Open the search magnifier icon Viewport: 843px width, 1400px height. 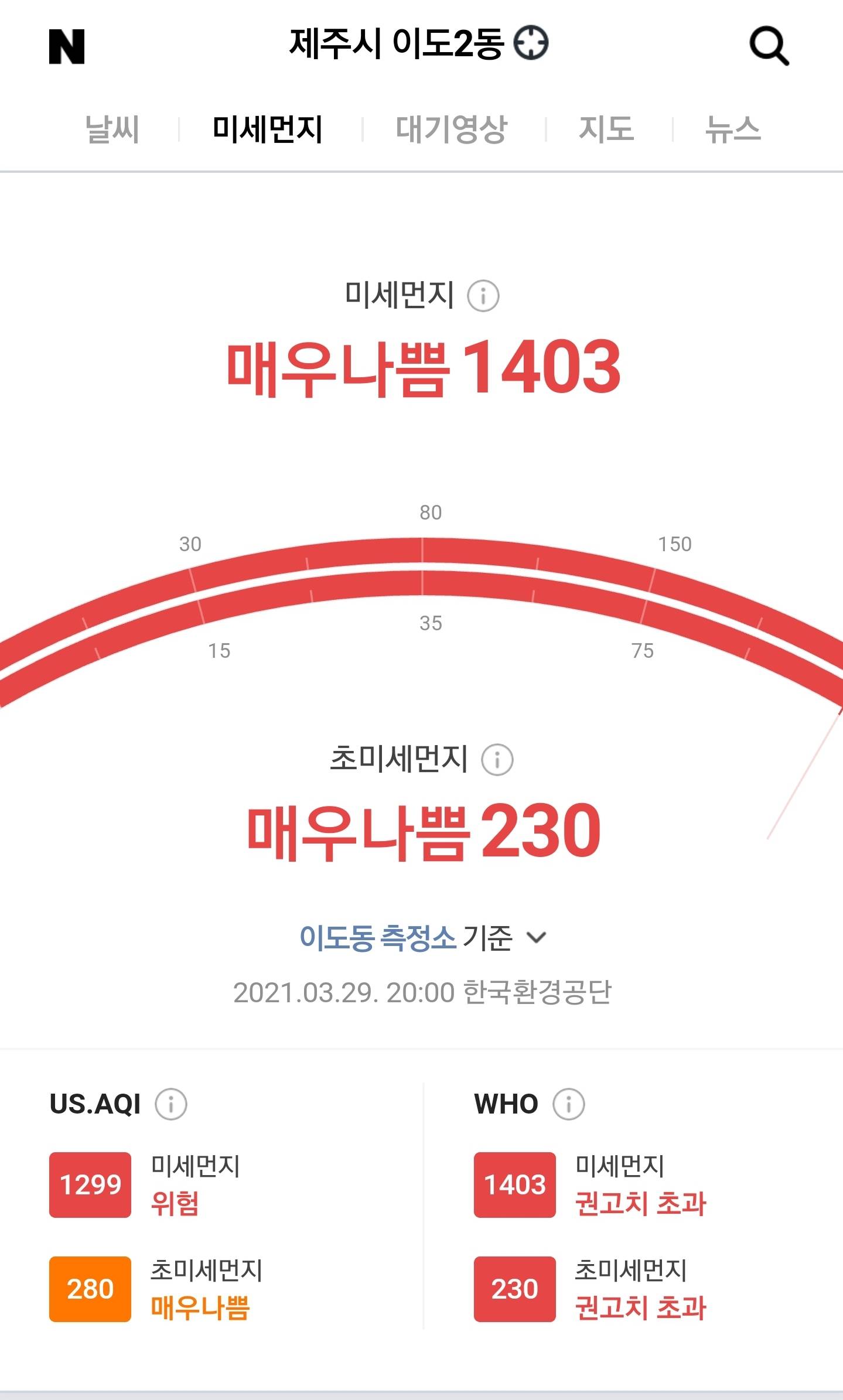[769, 46]
